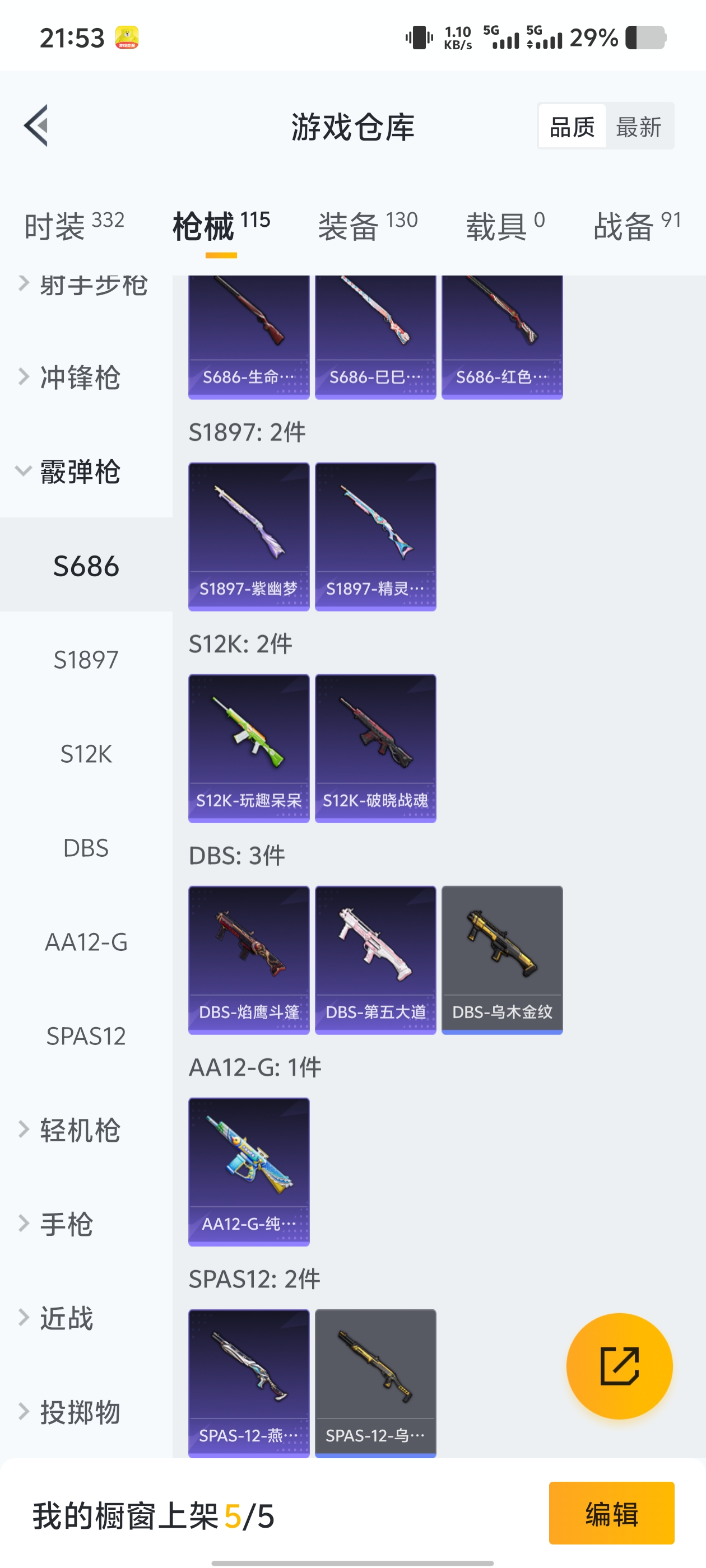This screenshot has height=1568, width=706.
Task: Open the S1897-紫幽梦 skin tile
Action: [x=249, y=536]
